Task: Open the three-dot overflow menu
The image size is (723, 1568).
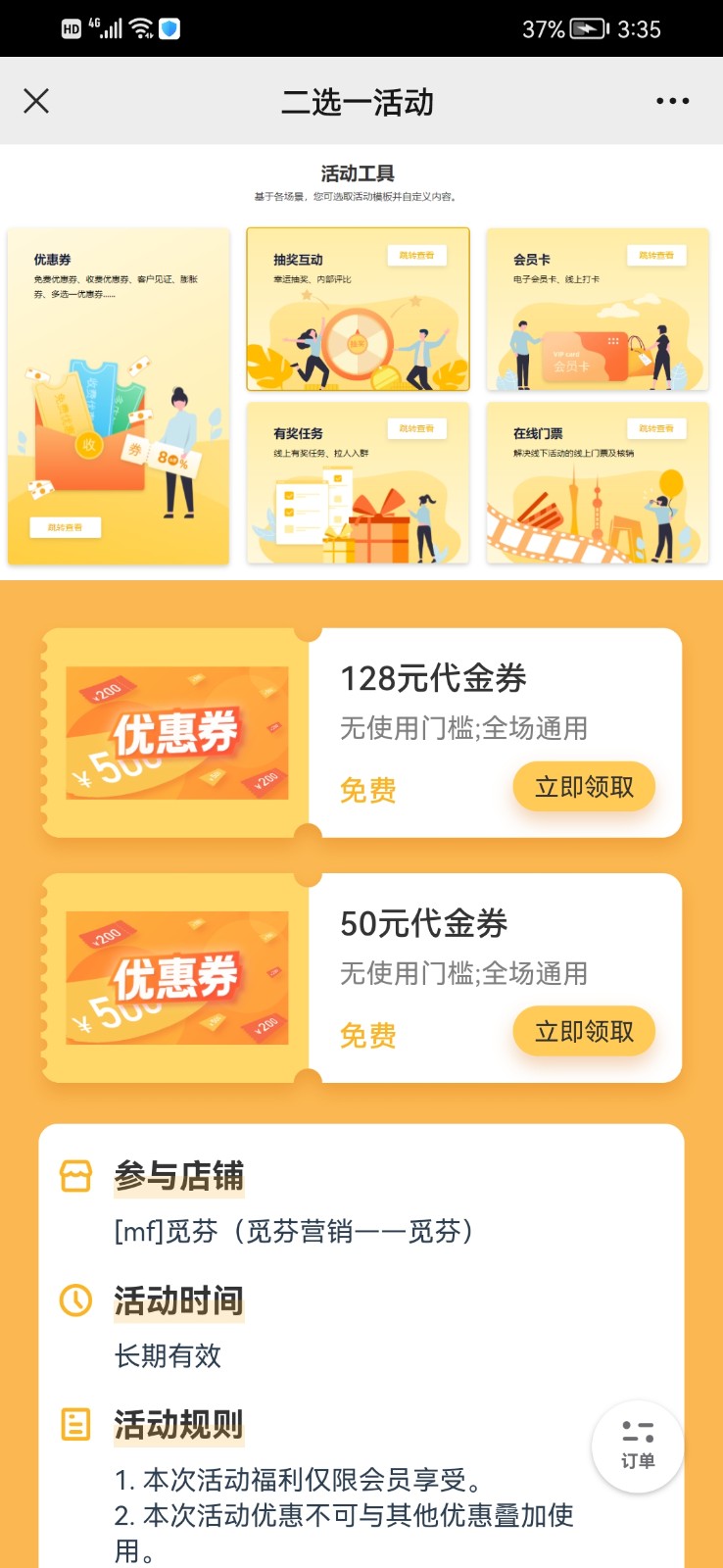Action: (x=672, y=101)
